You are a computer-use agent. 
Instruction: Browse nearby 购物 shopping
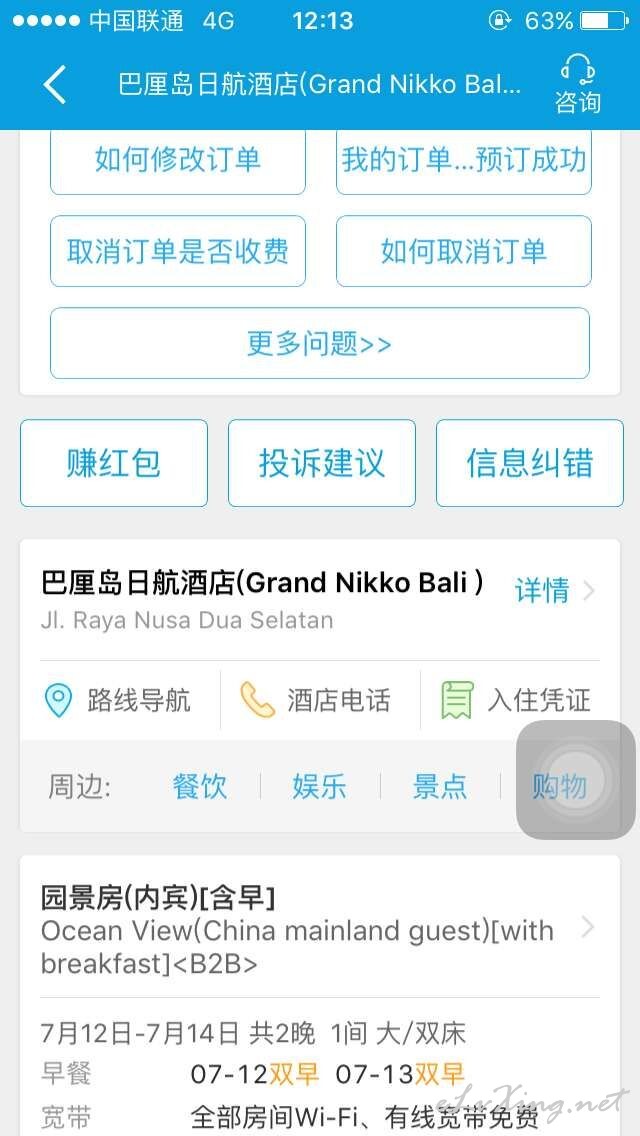(x=560, y=786)
